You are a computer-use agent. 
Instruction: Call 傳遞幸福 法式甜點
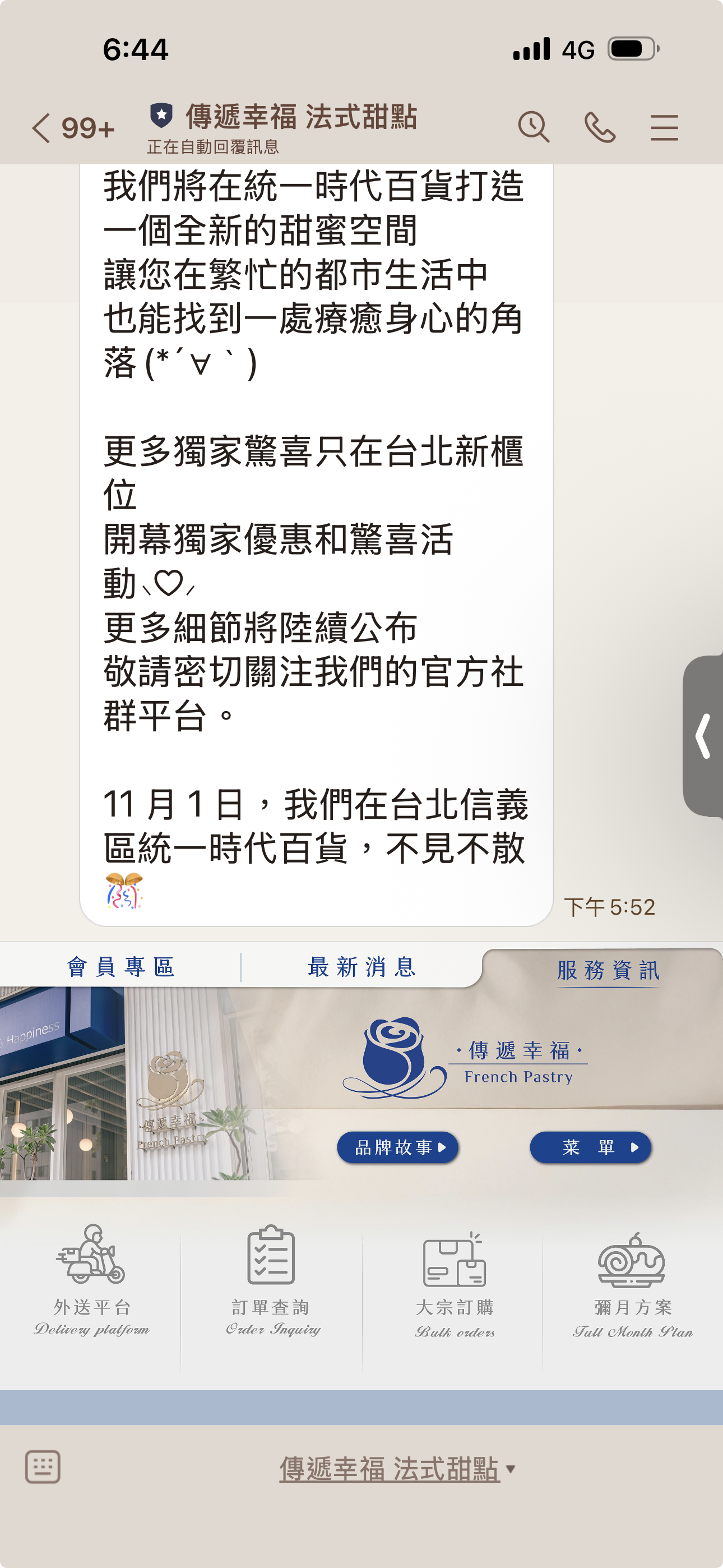[x=600, y=128]
